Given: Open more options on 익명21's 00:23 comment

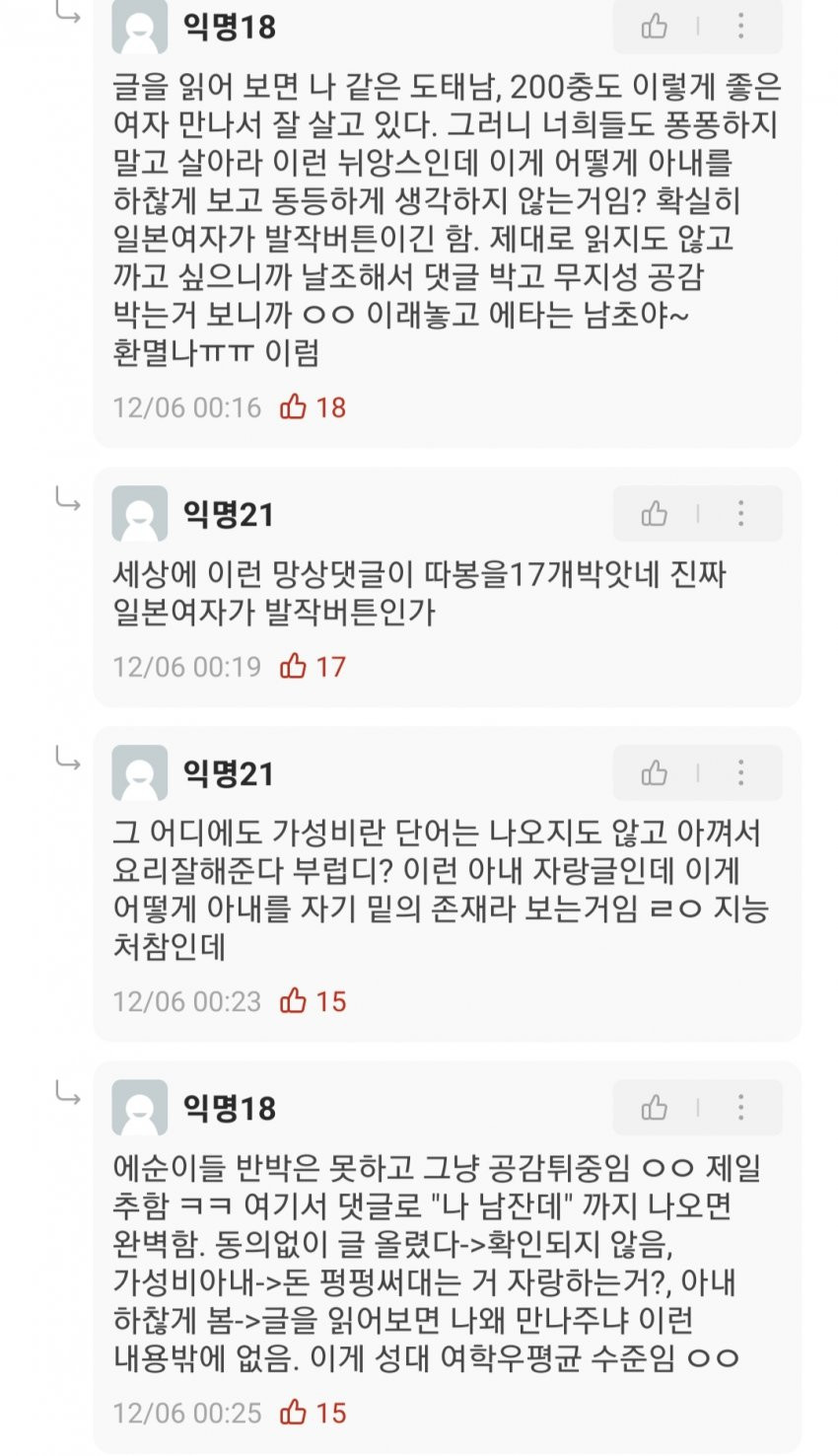Looking at the screenshot, I should 740,772.
